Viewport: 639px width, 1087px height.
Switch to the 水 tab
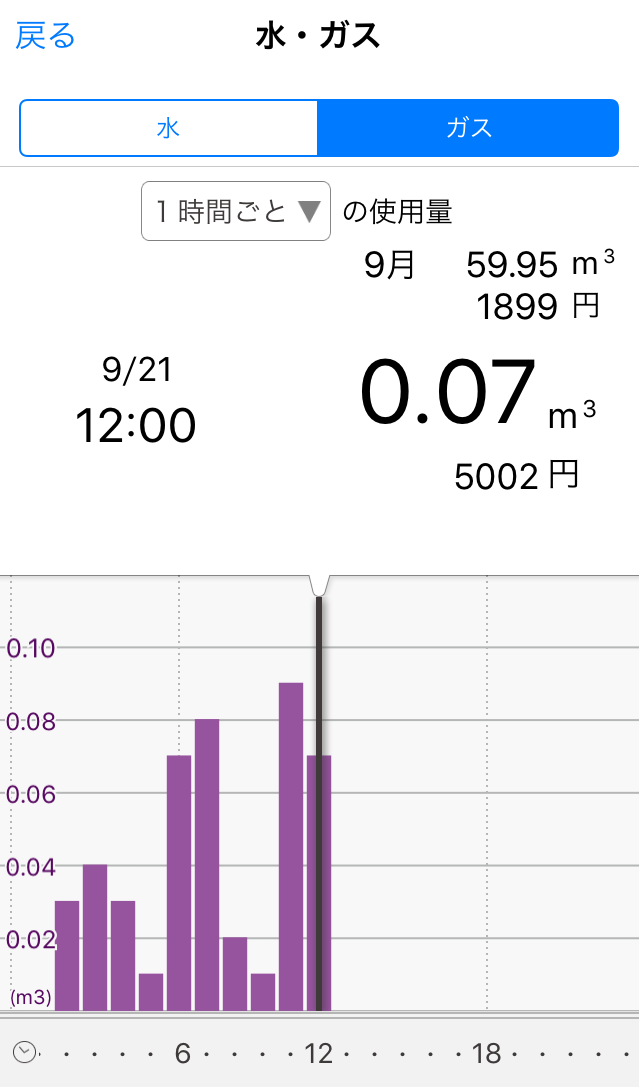[x=168, y=128]
